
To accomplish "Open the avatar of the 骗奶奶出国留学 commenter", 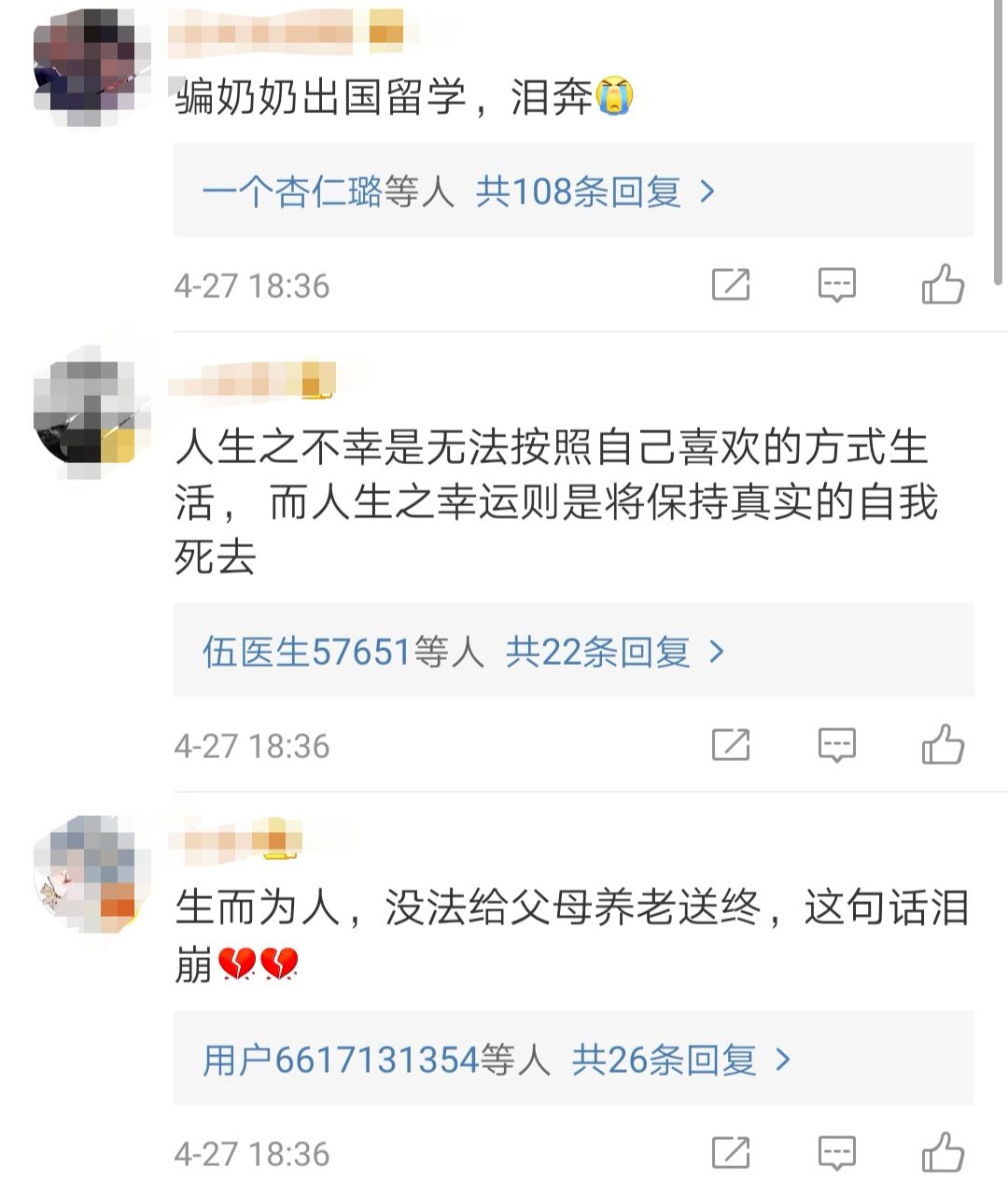I will pyautogui.click(x=91, y=65).
